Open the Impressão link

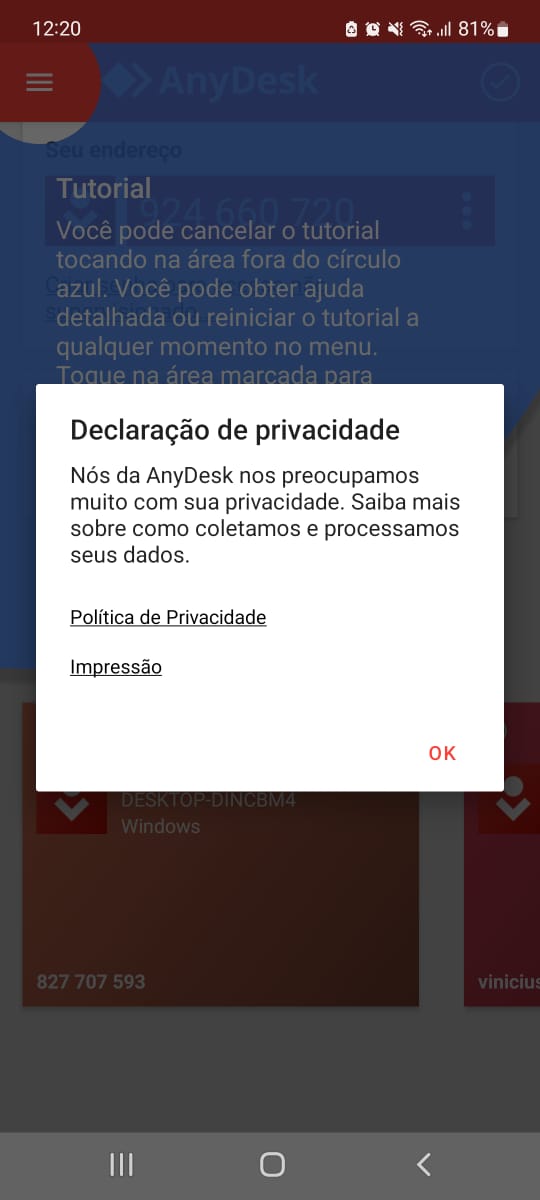point(116,667)
